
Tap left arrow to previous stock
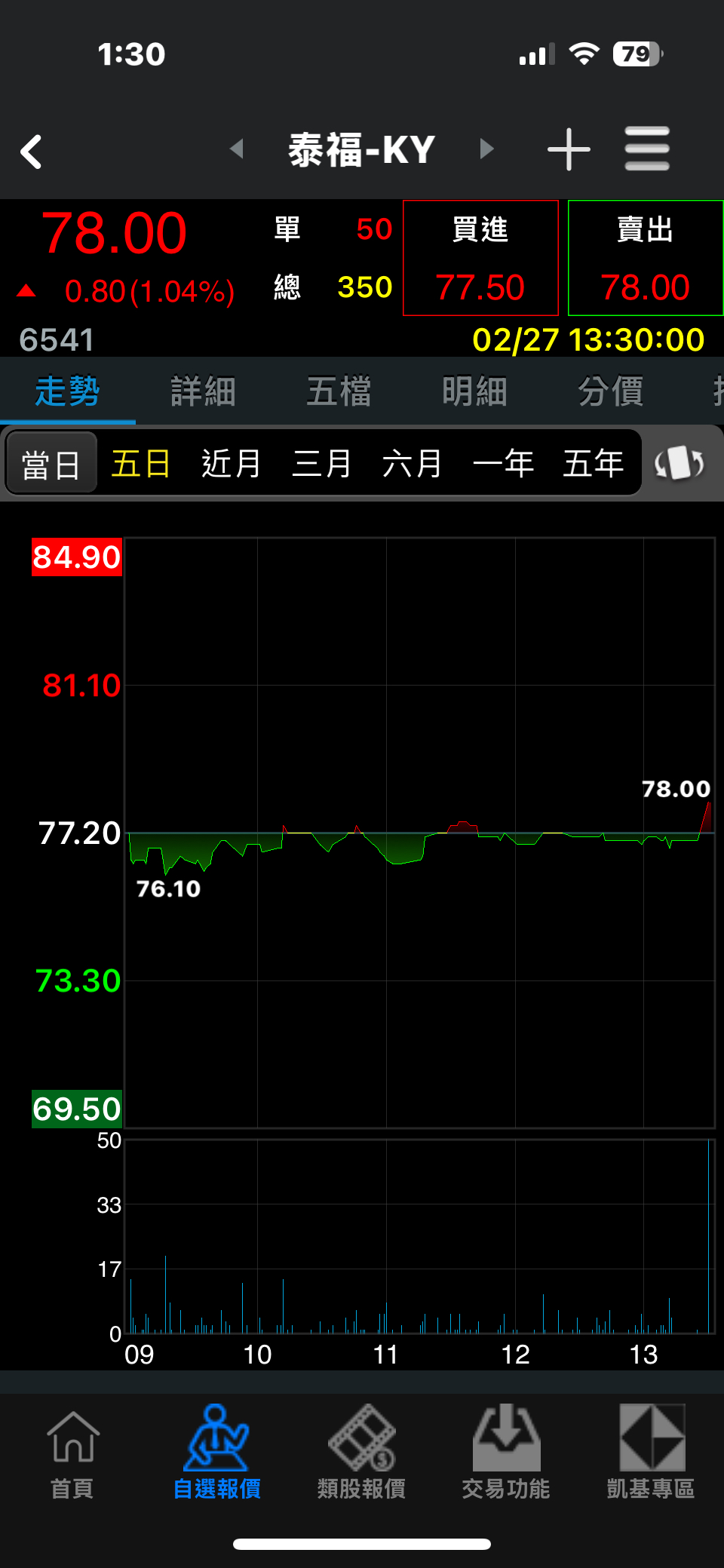click(x=238, y=149)
